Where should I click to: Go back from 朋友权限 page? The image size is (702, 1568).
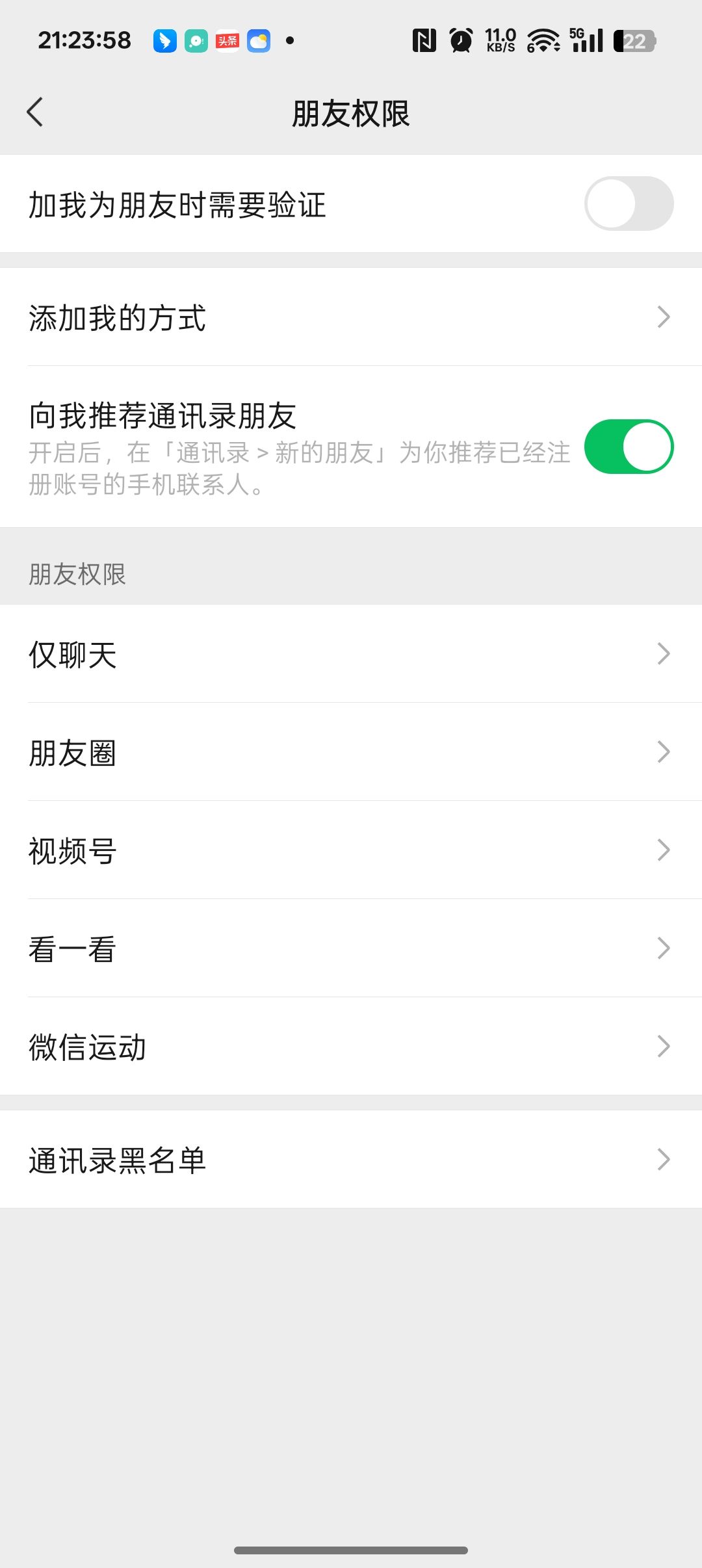pos(35,112)
